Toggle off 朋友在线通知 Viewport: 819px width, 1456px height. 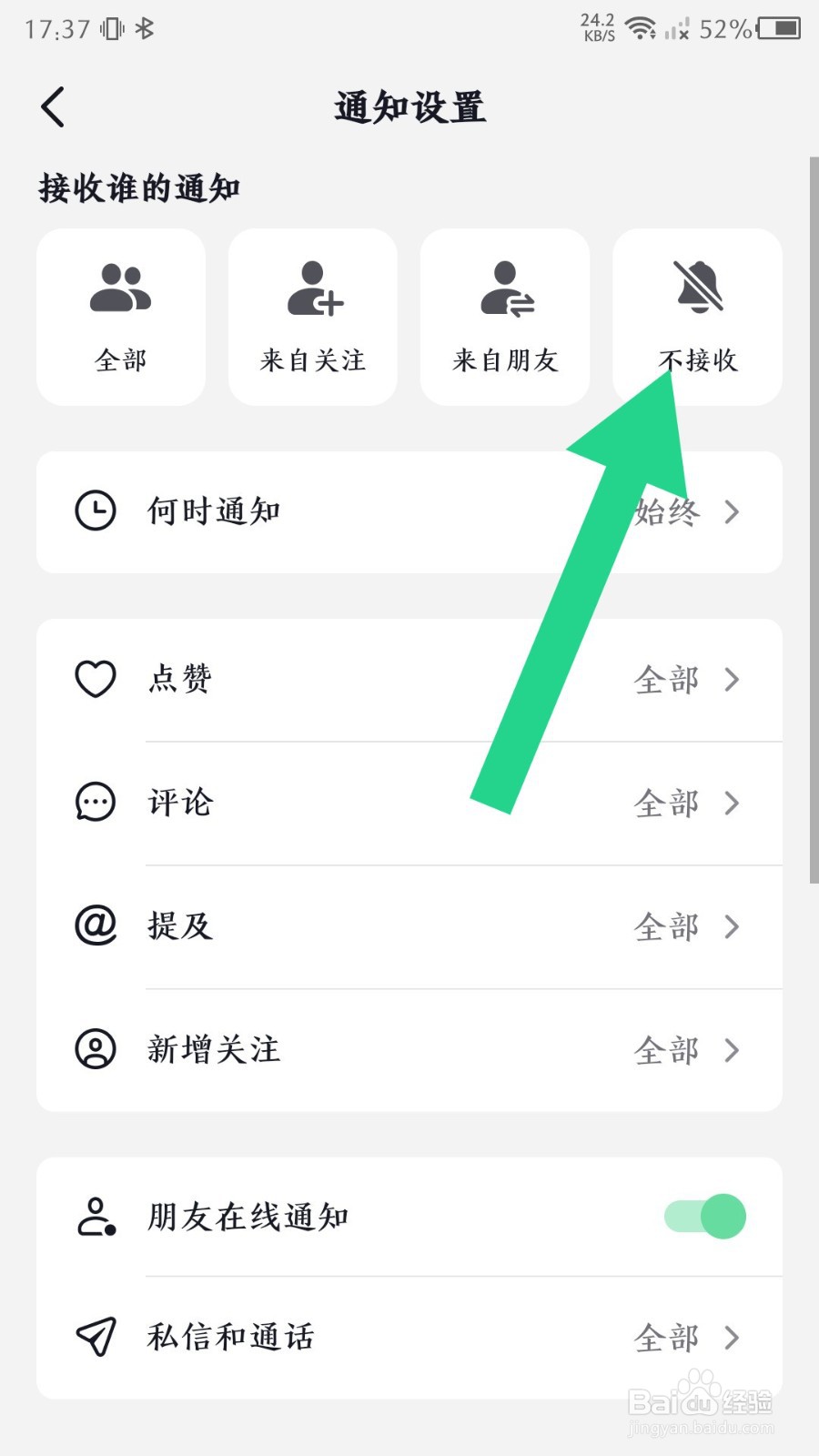(x=705, y=1217)
